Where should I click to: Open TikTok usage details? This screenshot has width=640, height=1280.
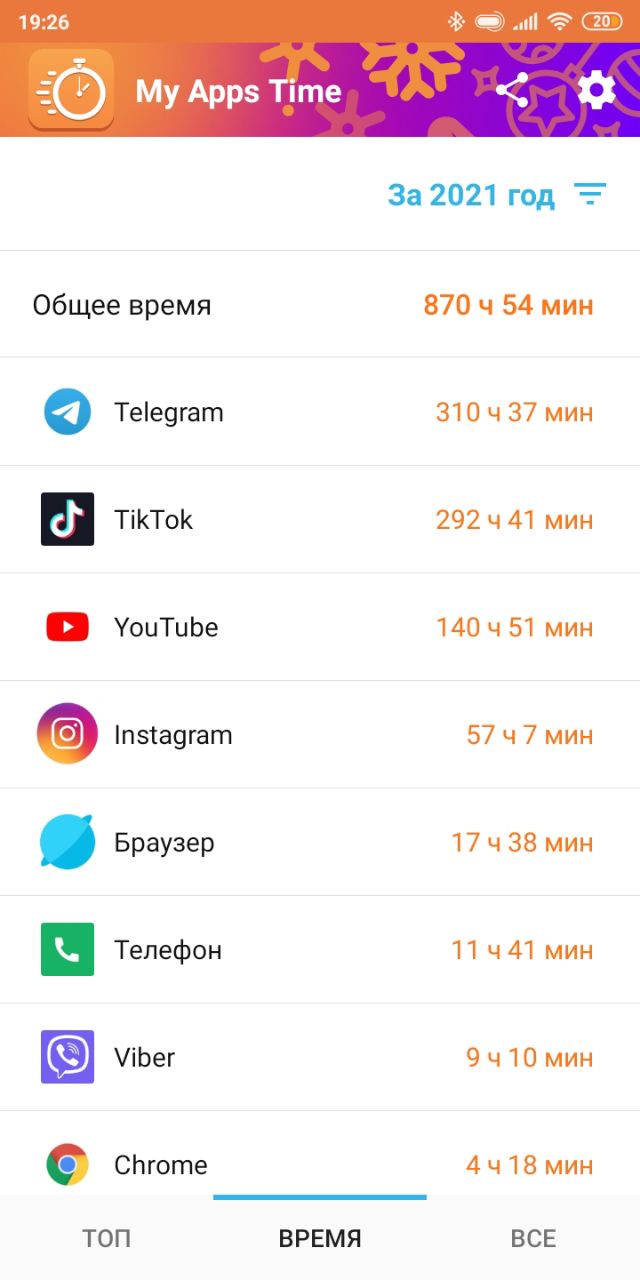pos(320,520)
